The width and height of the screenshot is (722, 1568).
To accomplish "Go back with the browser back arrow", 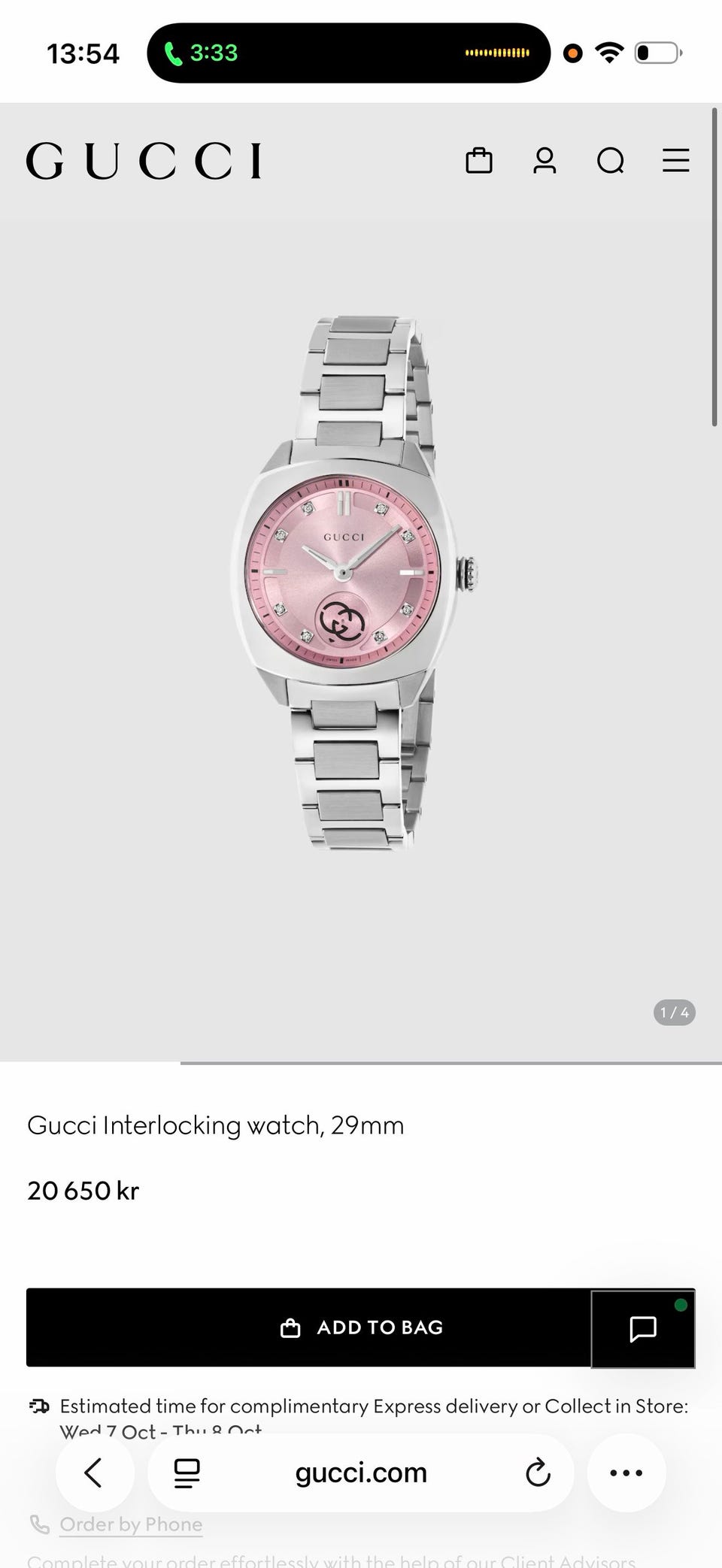I will [94, 1473].
